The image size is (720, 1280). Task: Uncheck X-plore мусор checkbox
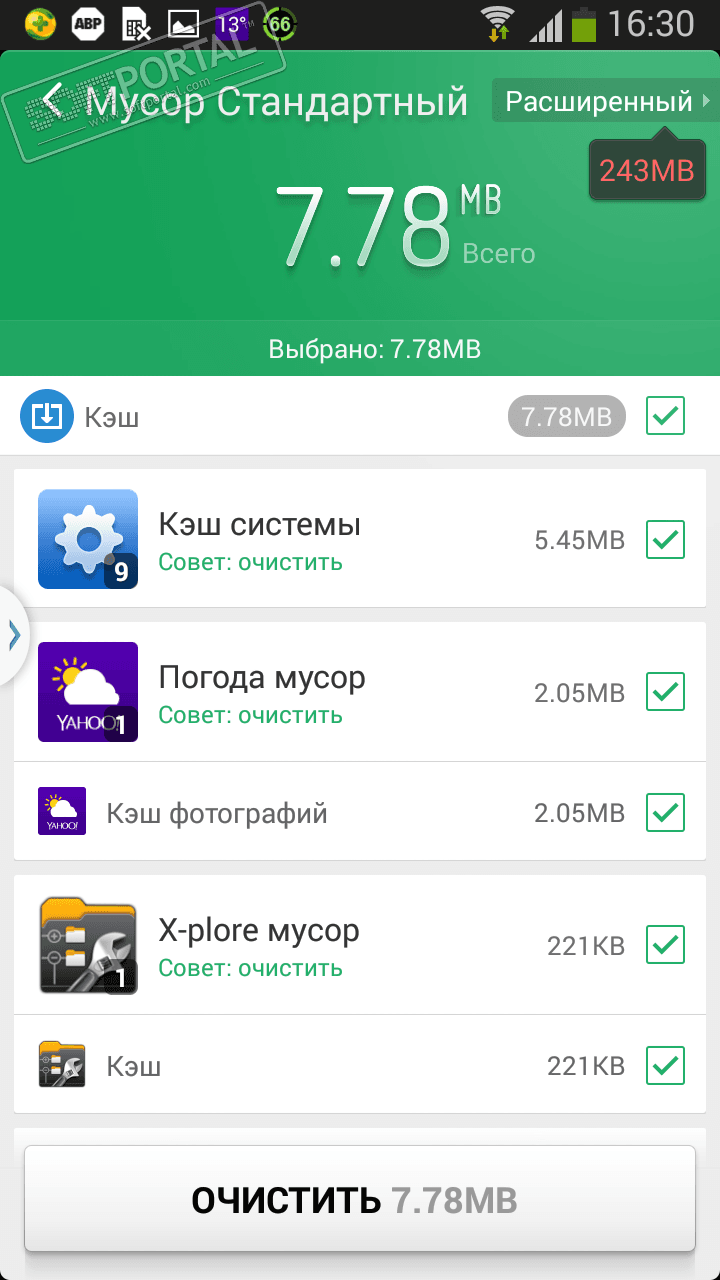(665, 944)
